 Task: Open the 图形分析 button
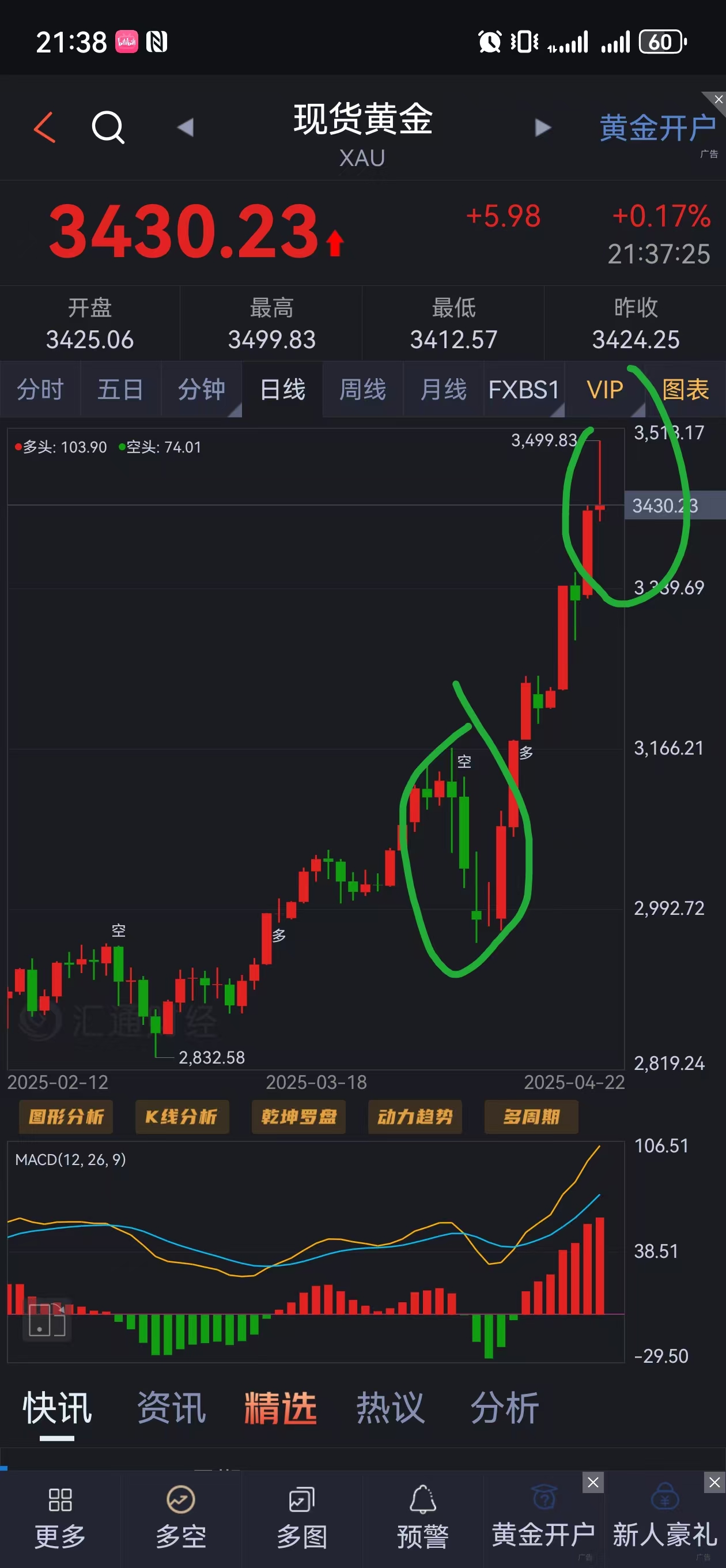(66, 1117)
